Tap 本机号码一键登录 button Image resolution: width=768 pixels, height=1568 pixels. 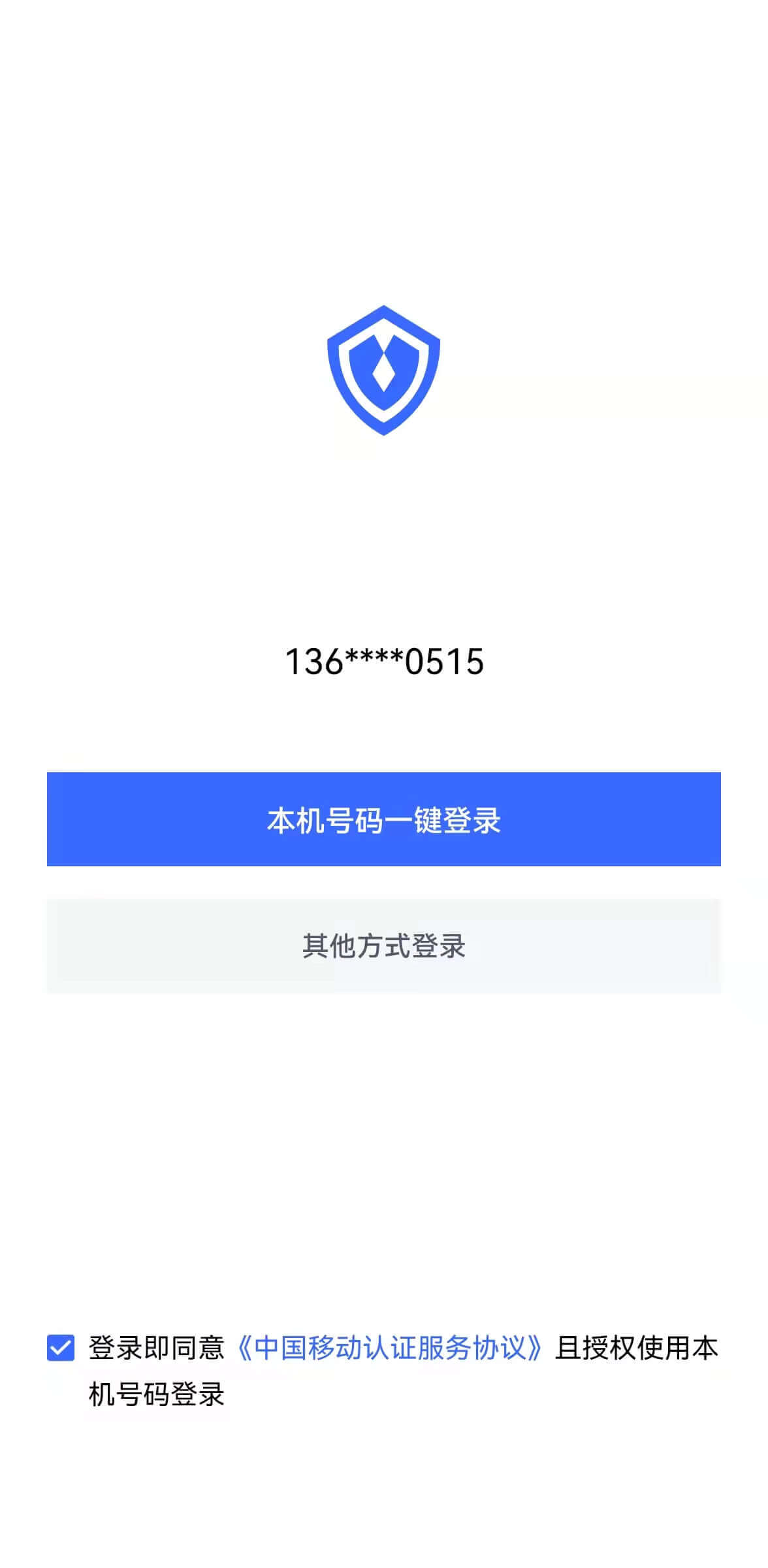click(x=383, y=819)
